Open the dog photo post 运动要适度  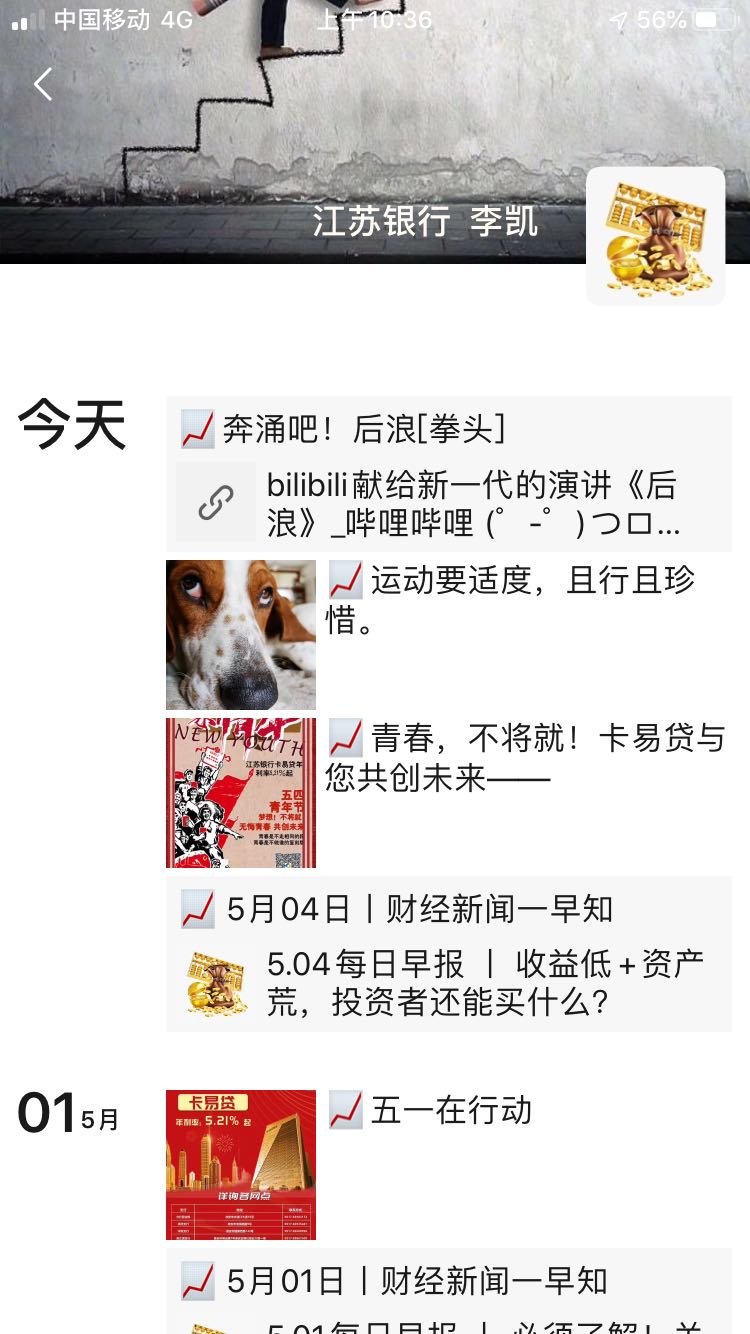point(241,634)
